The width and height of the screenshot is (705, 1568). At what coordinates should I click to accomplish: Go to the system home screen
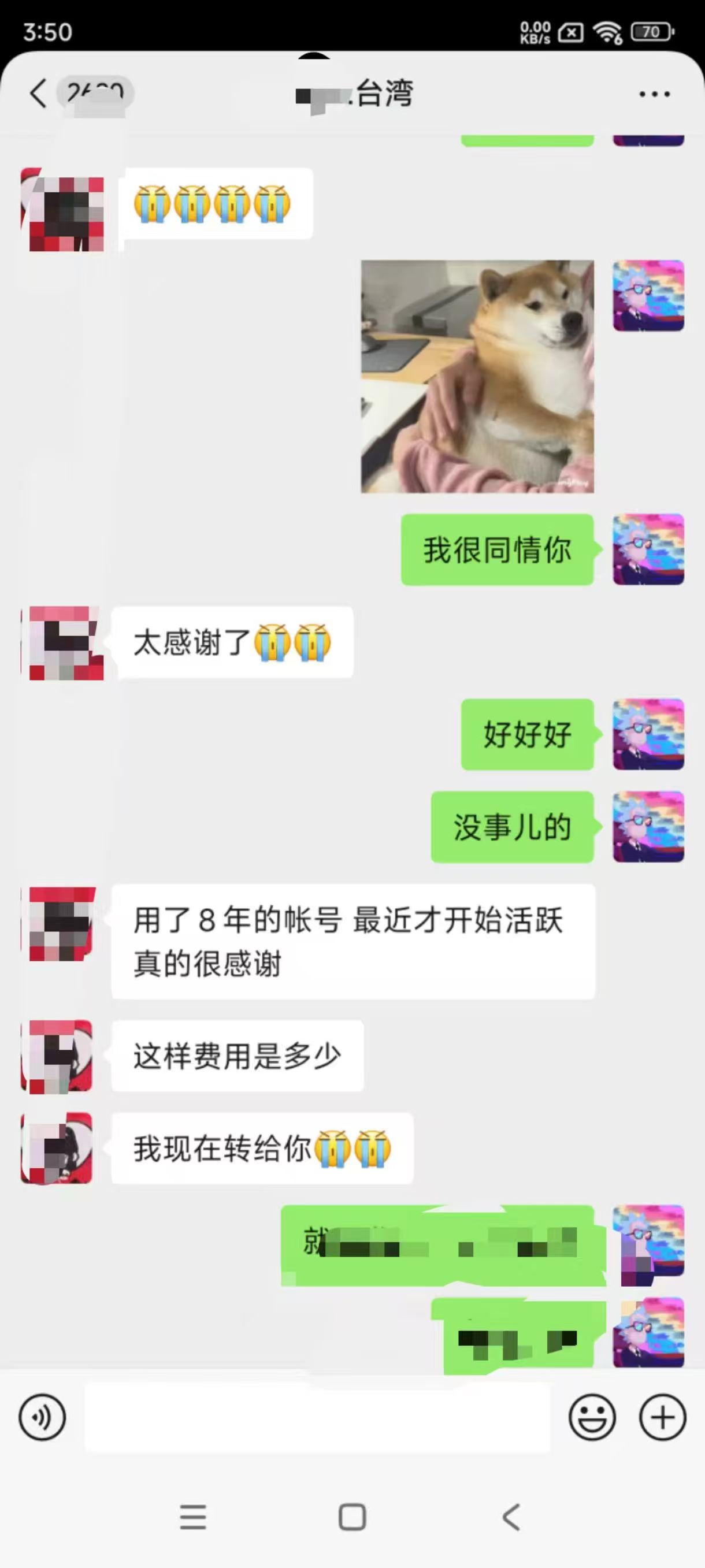pyautogui.click(x=352, y=1517)
